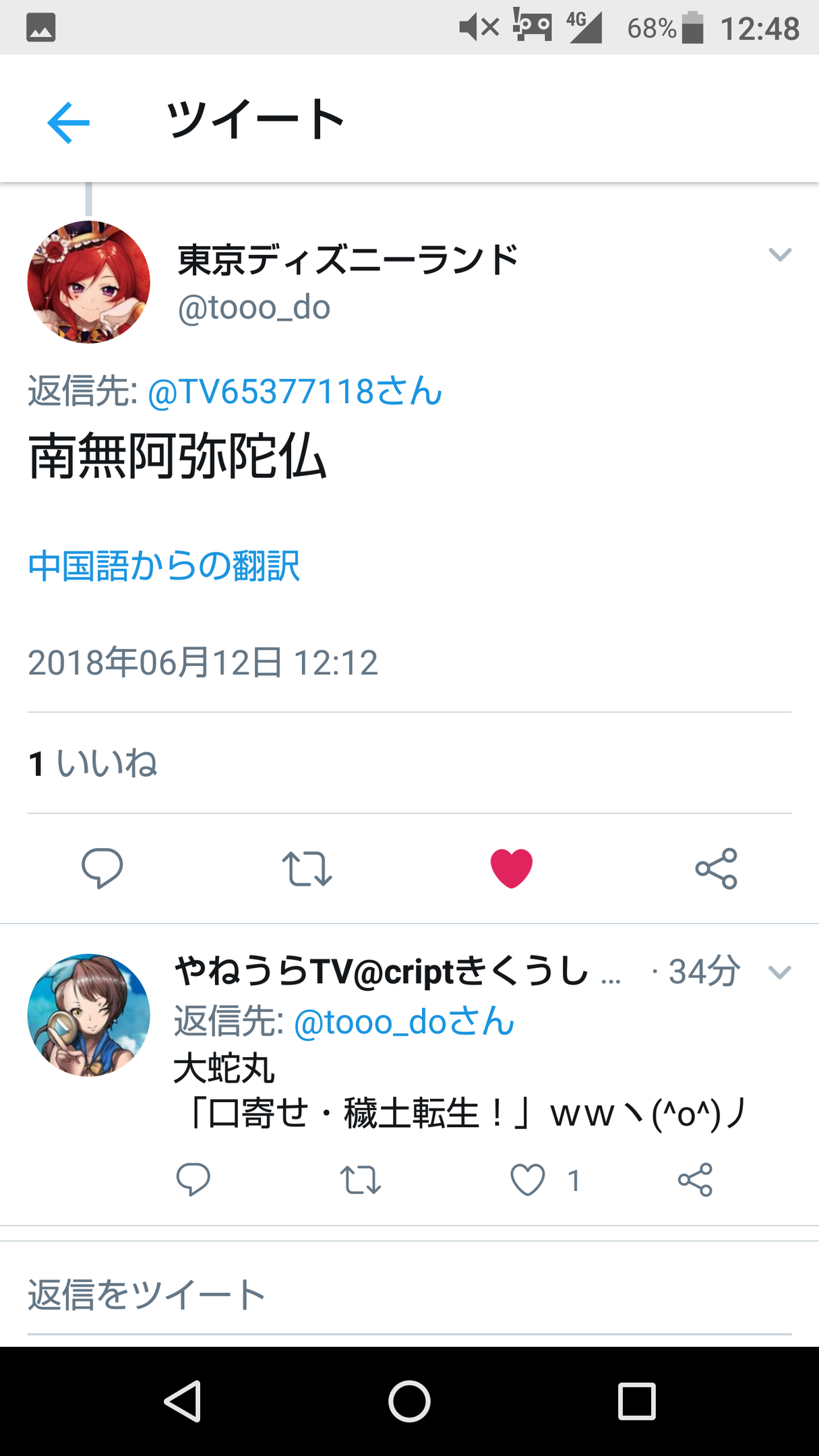View who liked via 1 いいね
This screenshot has width=819, height=1456.
pos(93,763)
